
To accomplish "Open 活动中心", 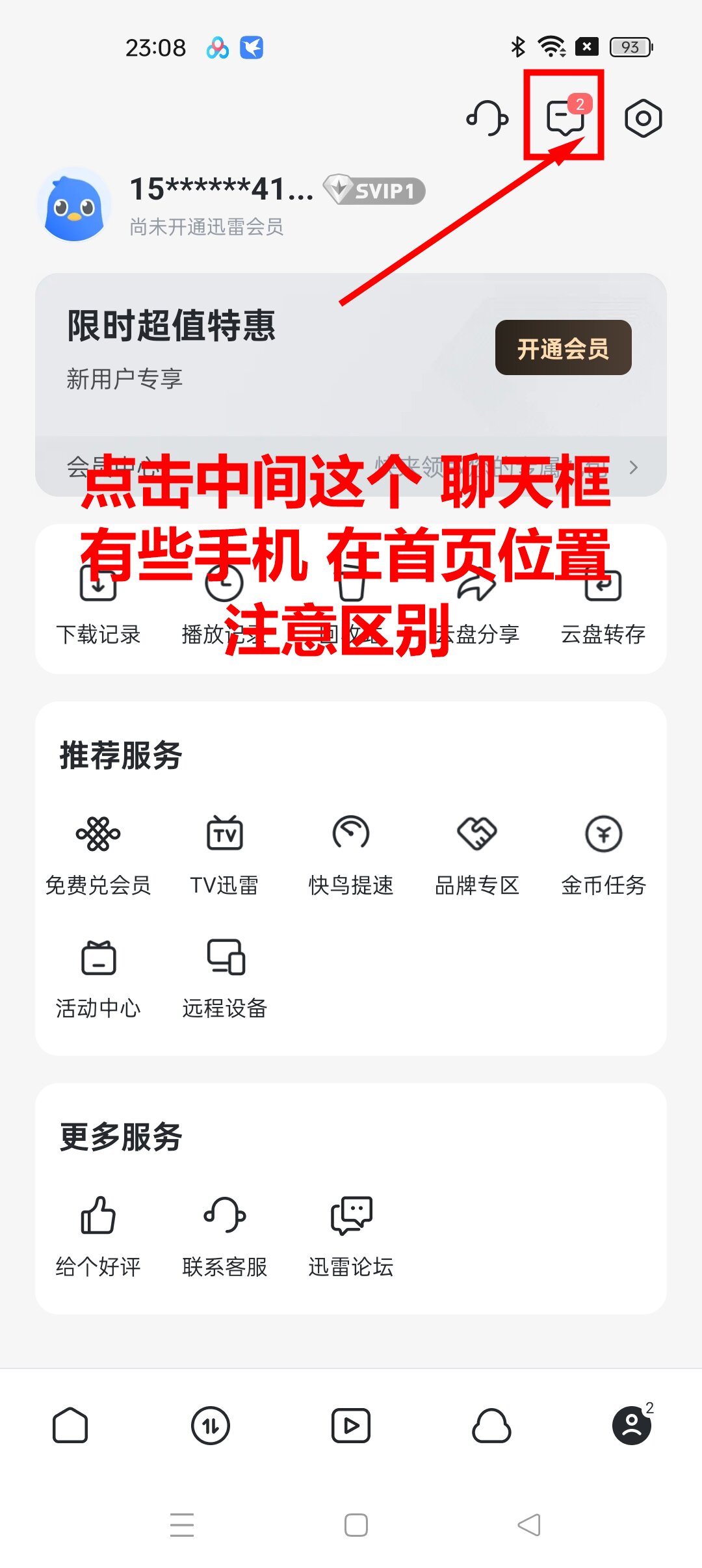I will click(98, 976).
